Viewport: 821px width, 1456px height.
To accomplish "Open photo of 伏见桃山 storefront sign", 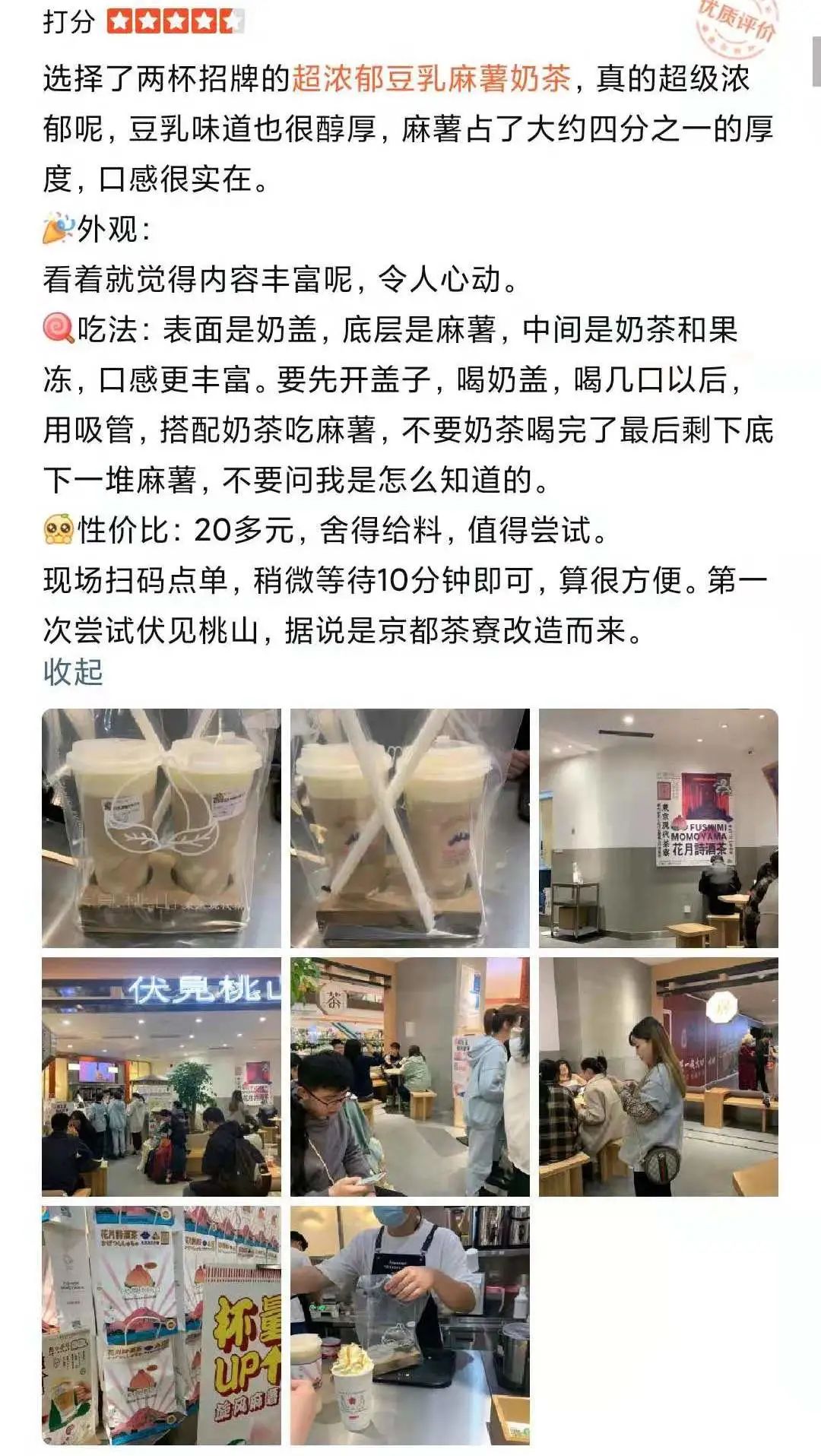I will click(x=161, y=1077).
